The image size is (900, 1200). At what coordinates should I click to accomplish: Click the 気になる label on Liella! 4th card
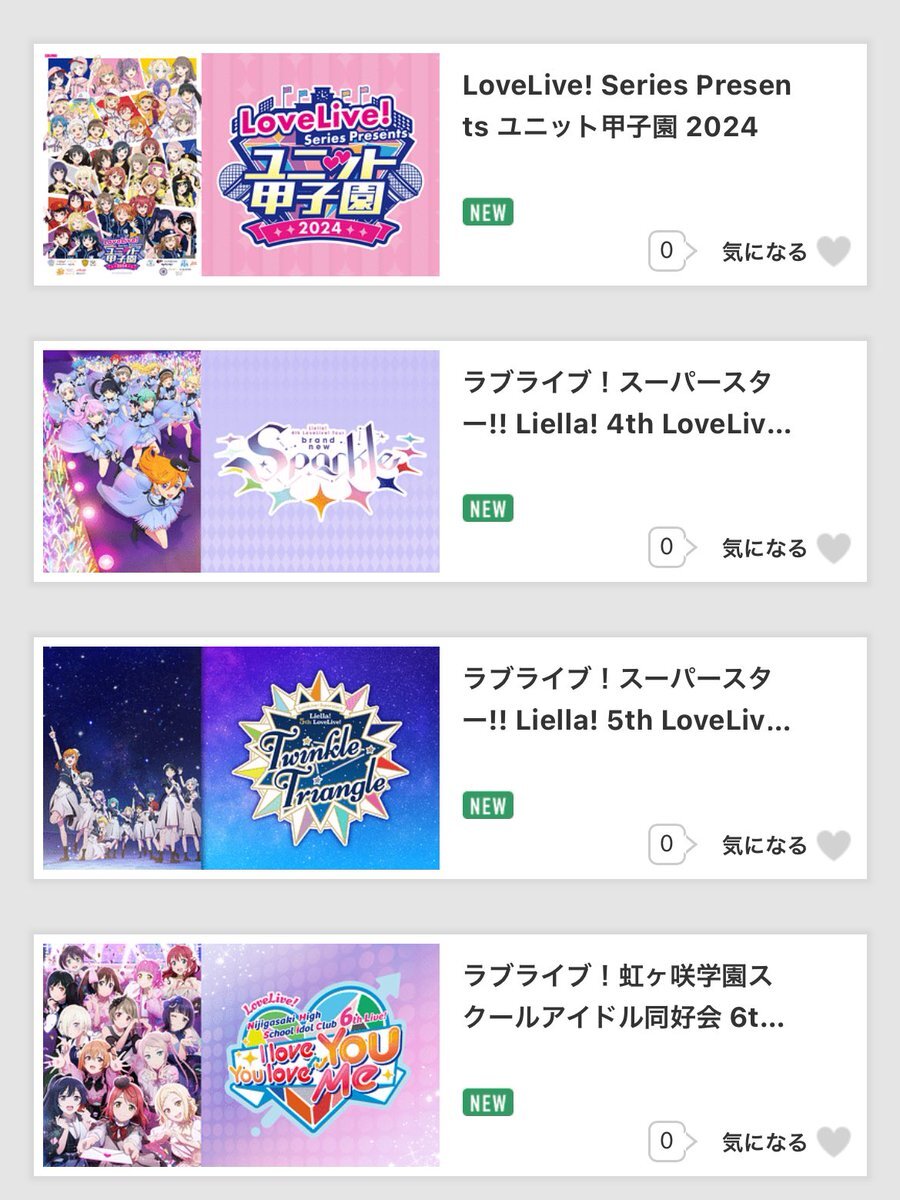[x=763, y=548]
